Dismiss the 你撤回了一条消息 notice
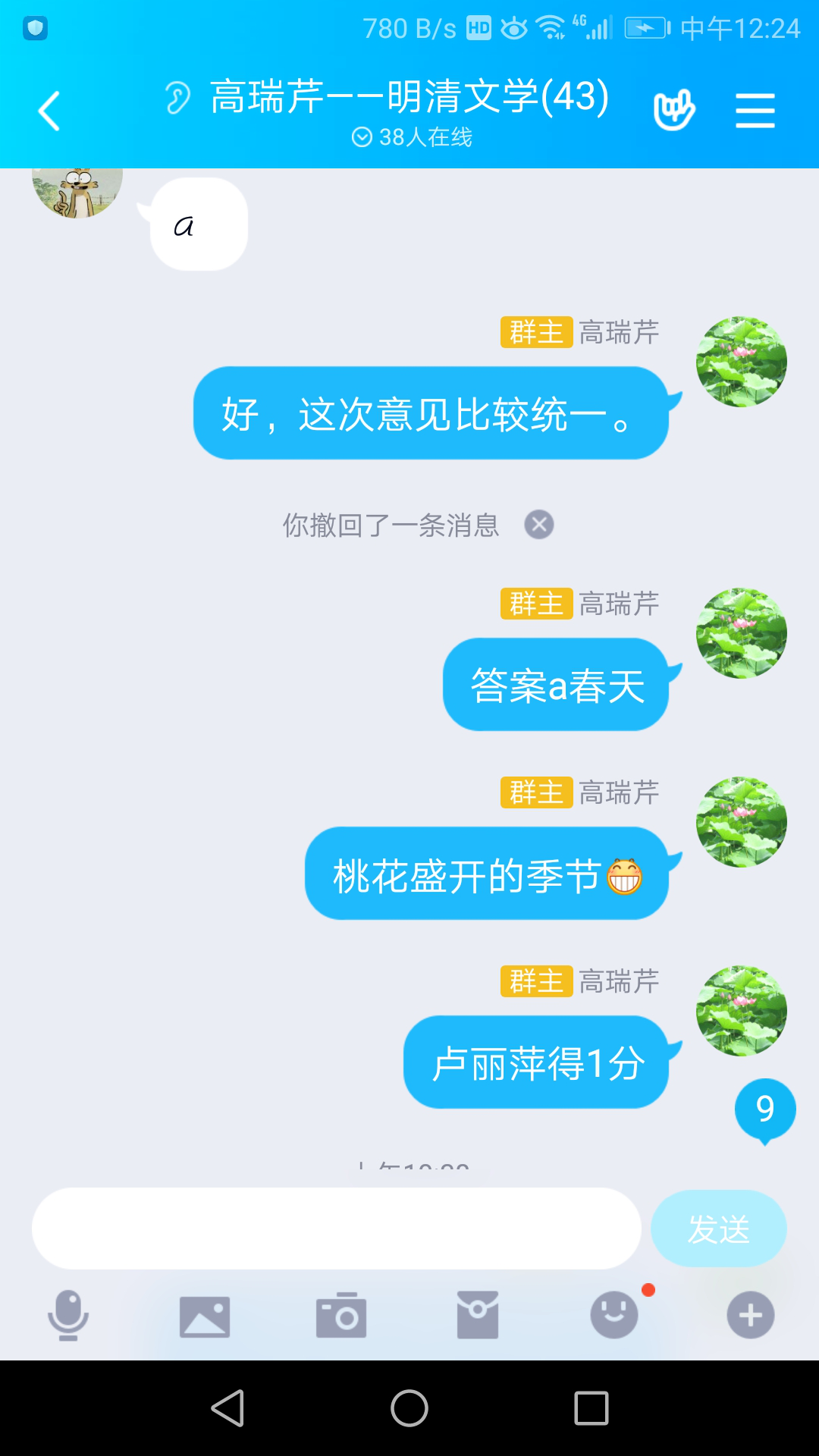Screen dimensions: 819x1456 [539, 525]
